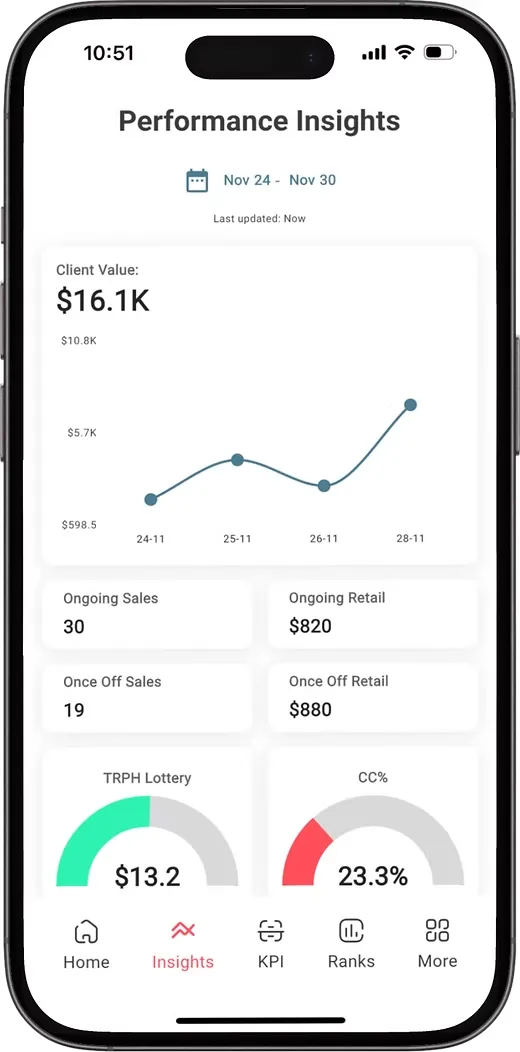Viewport: 520px width, 1052px height.
Task: Open the Nov 24 - Nov 30 date picker
Action: click(x=261, y=180)
